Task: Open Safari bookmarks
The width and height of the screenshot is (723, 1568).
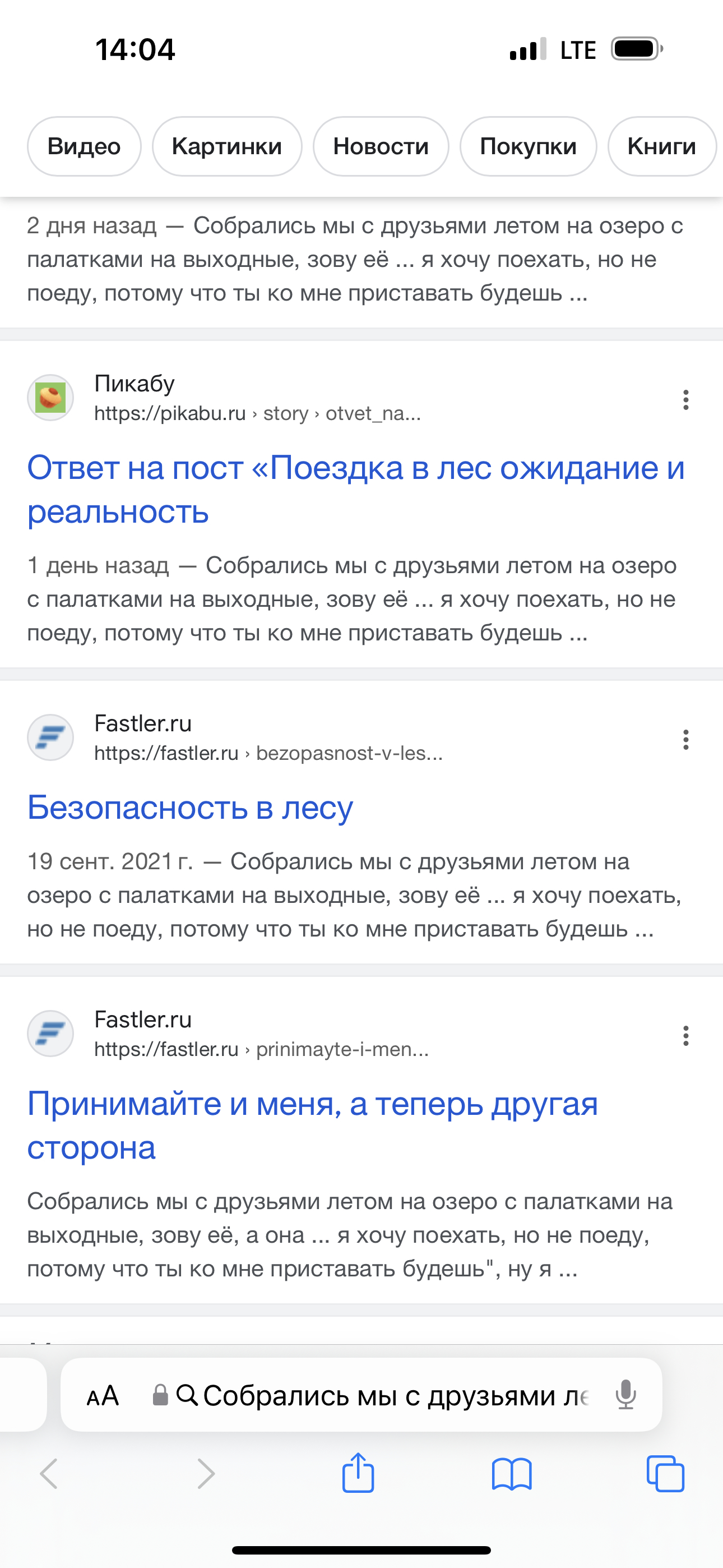Action: [512, 1474]
